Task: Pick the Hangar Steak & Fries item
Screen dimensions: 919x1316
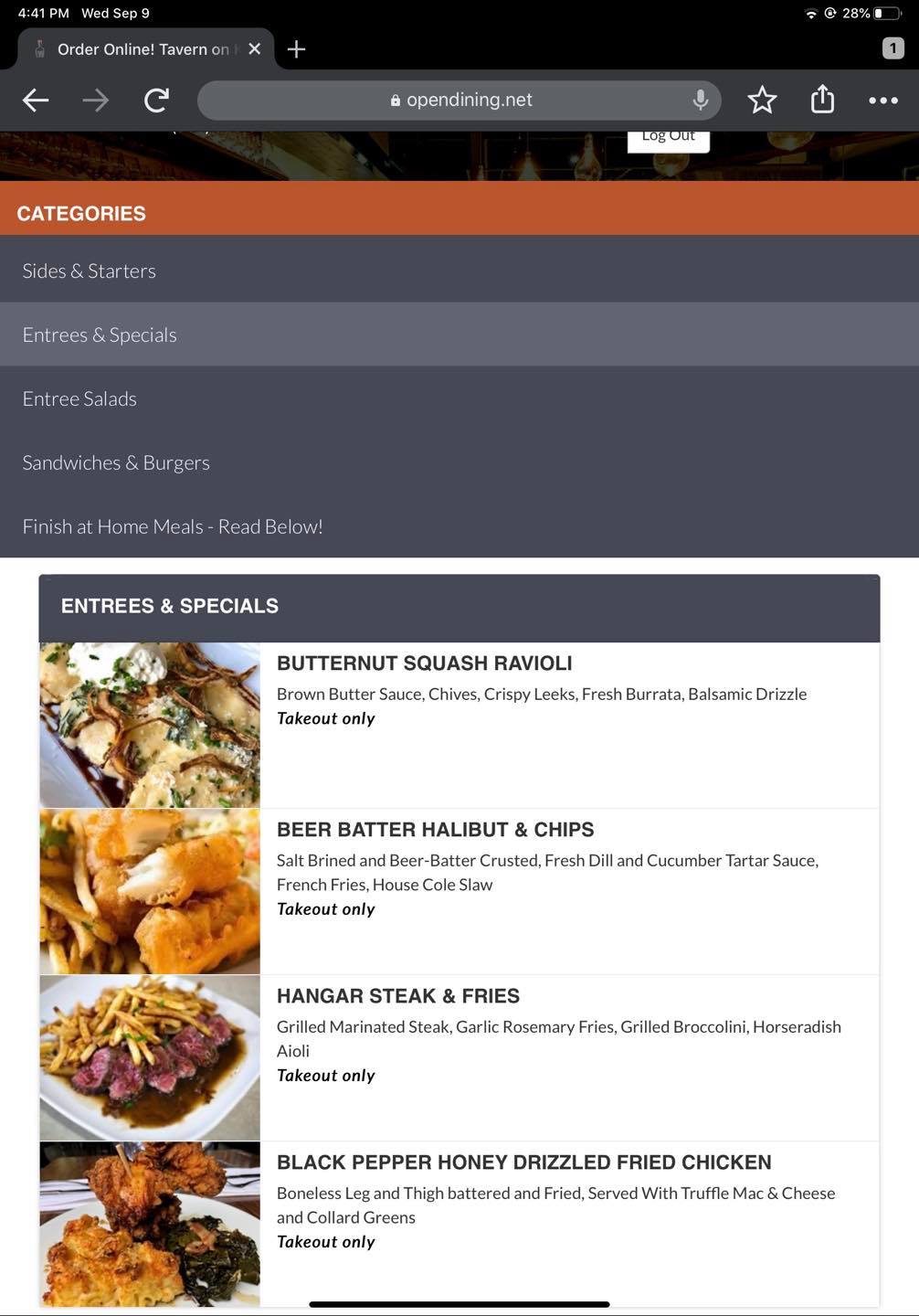Action: coord(398,996)
